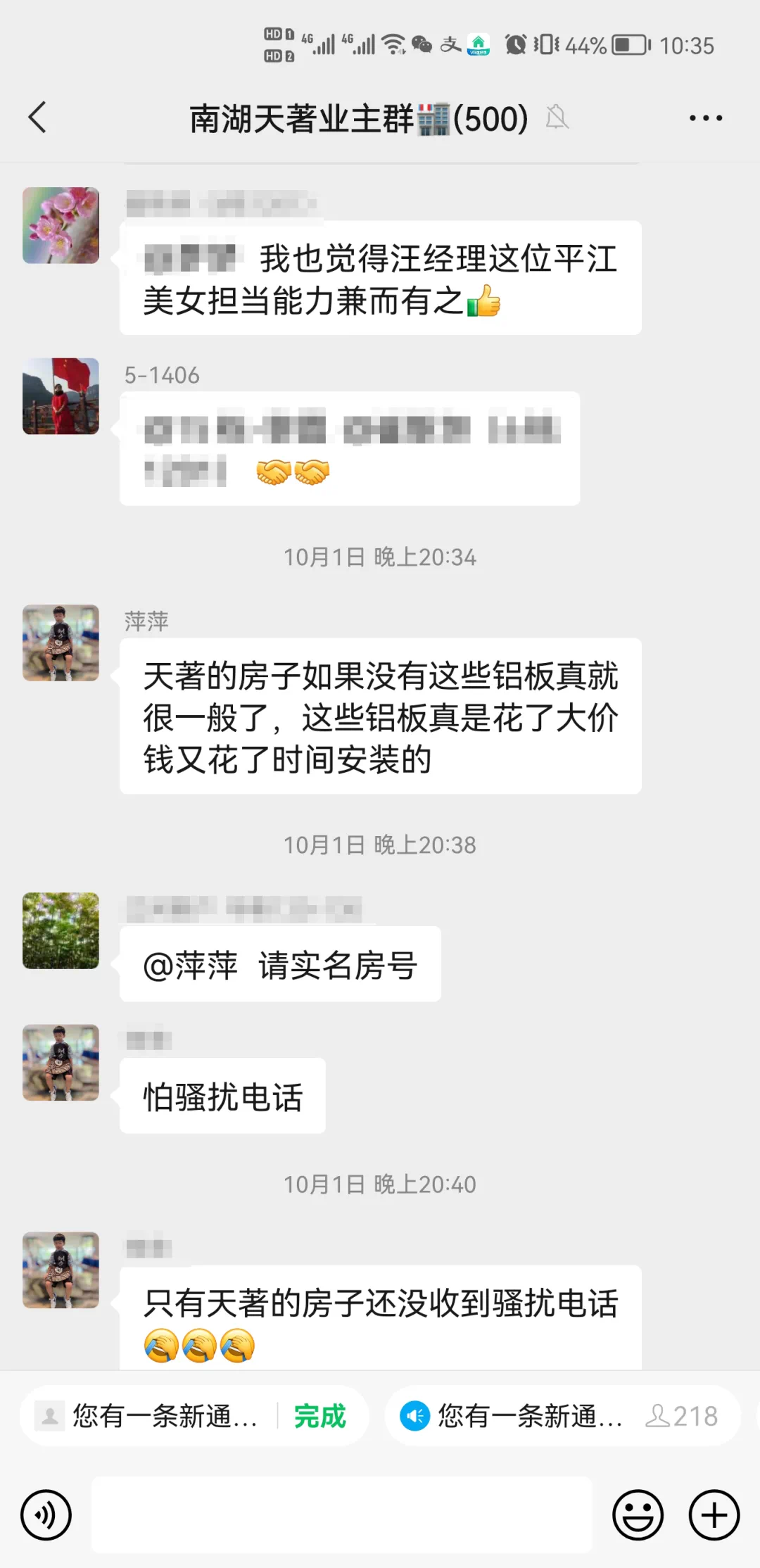Switch to voice message input
Viewport: 760px width, 1568px height.
46,1515
